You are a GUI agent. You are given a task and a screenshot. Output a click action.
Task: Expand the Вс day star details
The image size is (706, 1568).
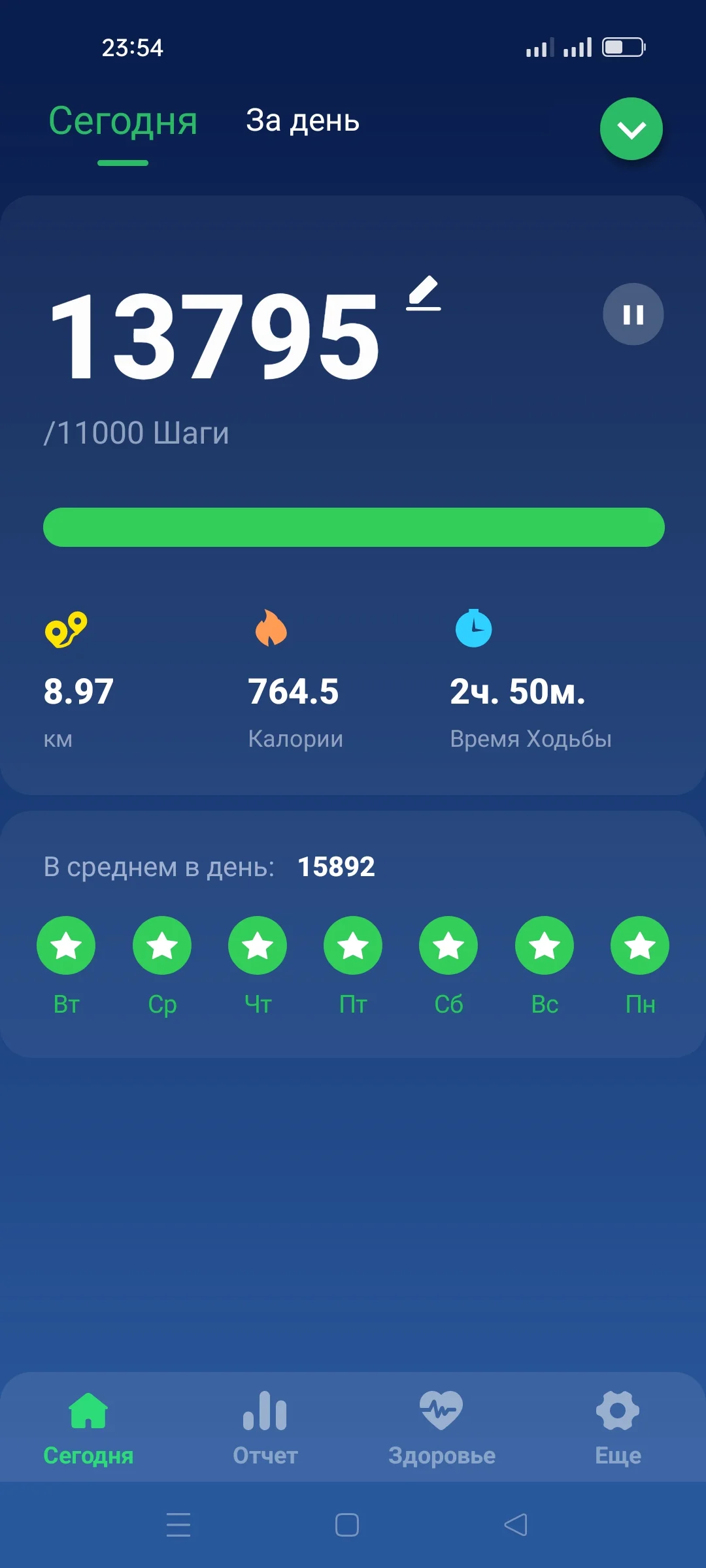pyautogui.click(x=543, y=945)
